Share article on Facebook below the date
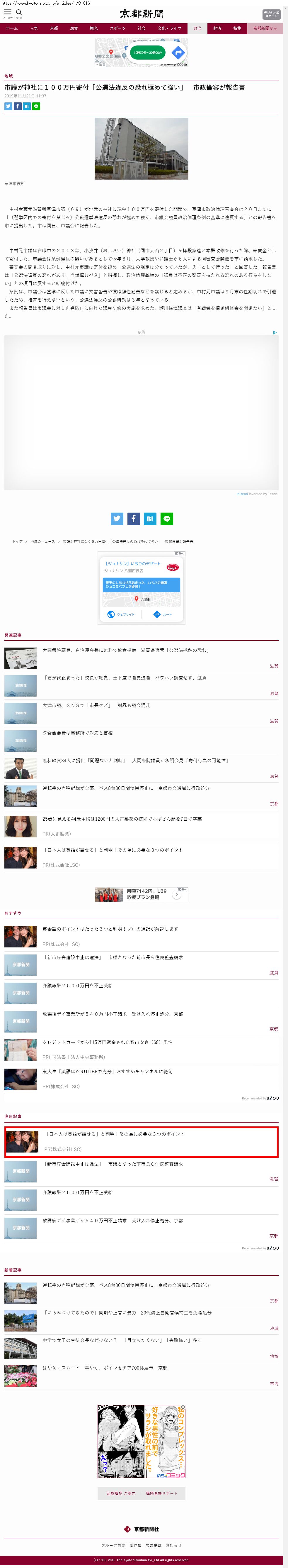The image size is (288, 1568). click(18, 107)
